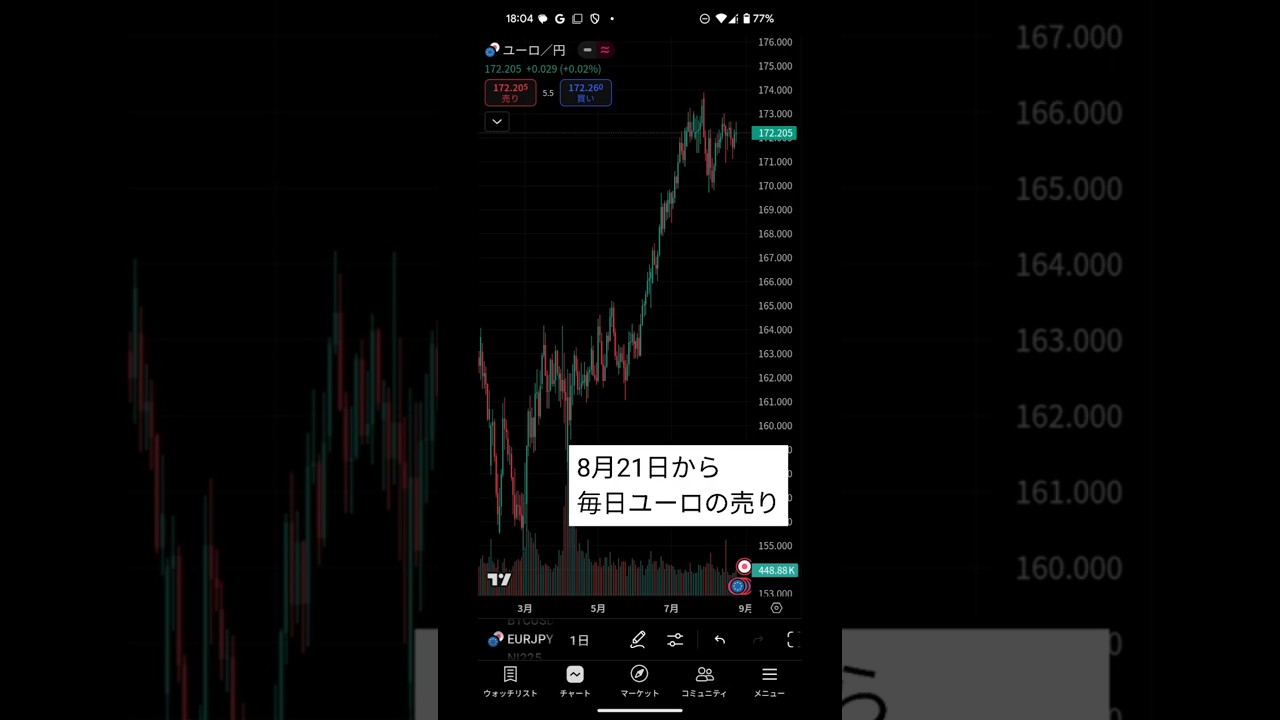The width and height of the screenshot is (1280, 720).
Task: Open the メニュー tab
Action: point(769,681)
